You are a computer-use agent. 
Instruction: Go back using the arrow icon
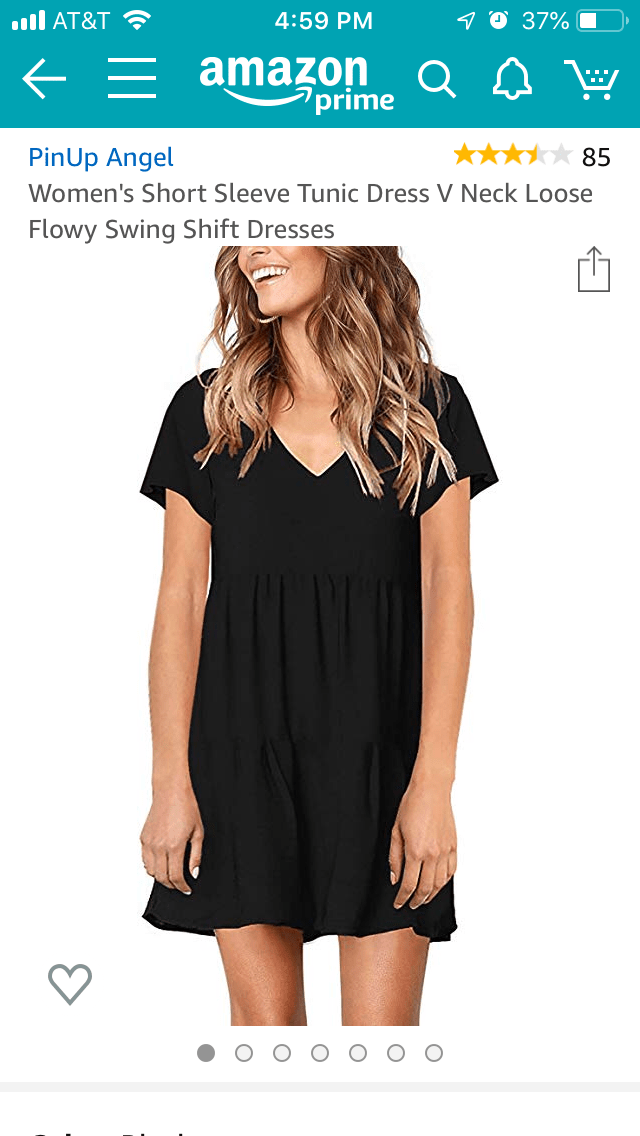tap(43, 79)
